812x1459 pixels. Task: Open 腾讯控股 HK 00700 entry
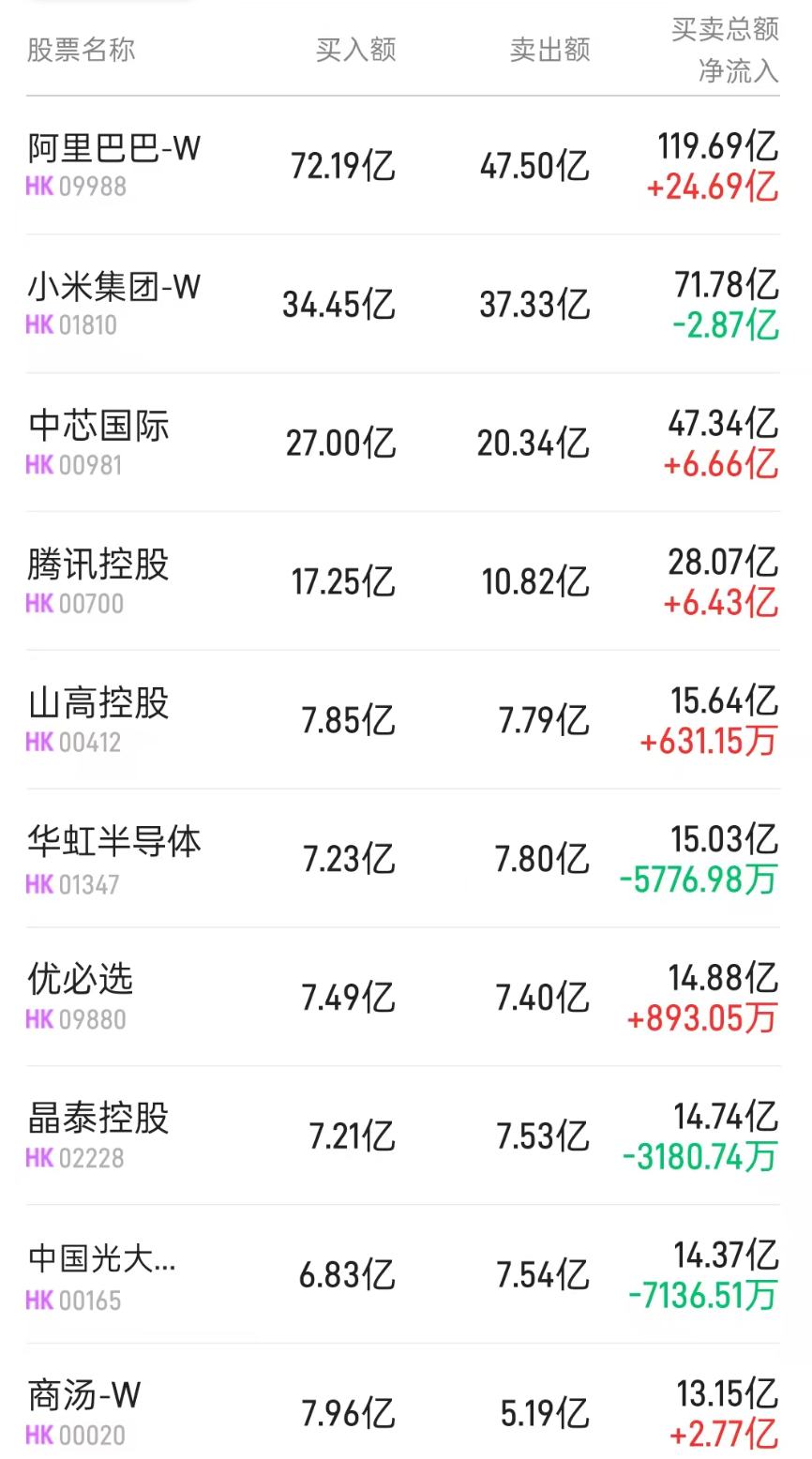pyautogui.click(x=98, y=566)
